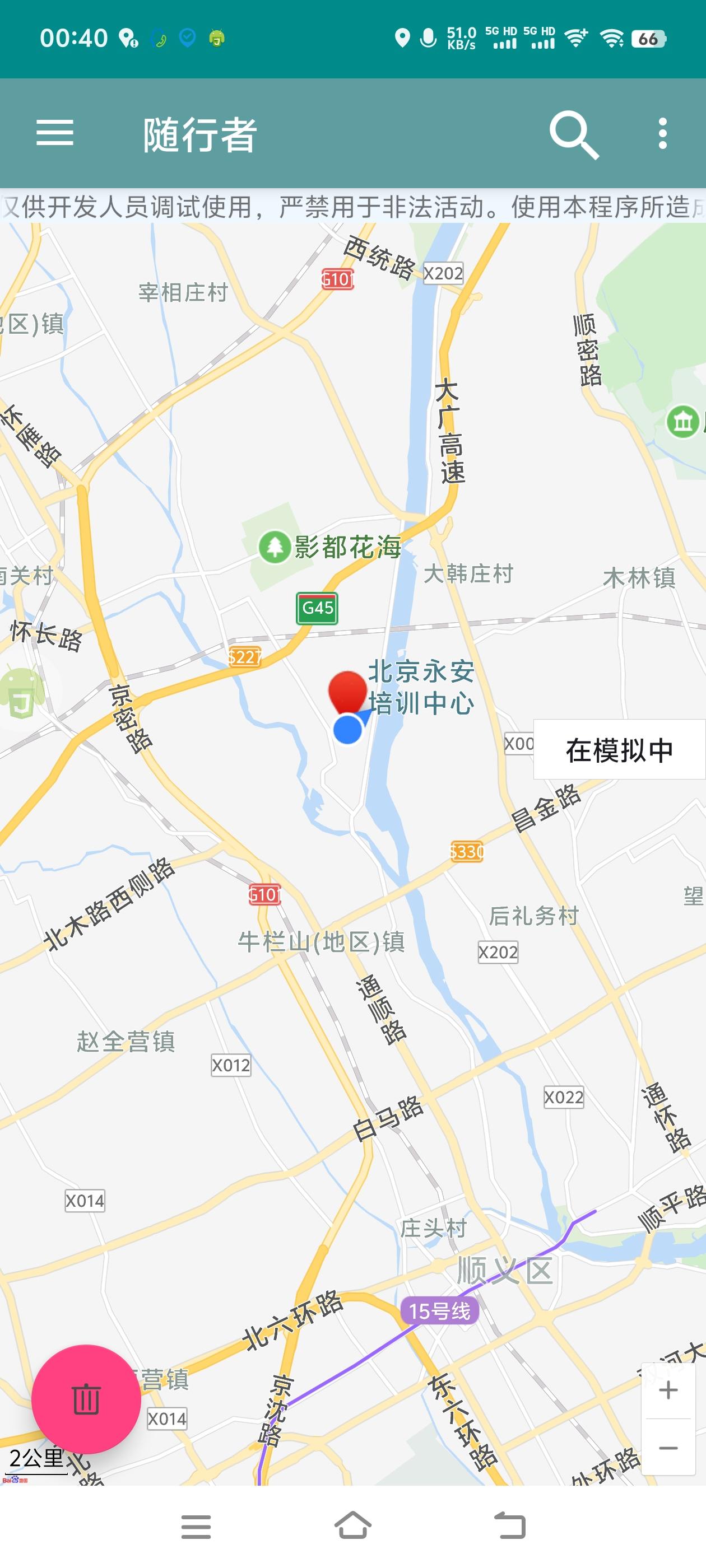Tap the green tree icon at 影都花海
This screenshot has height=1568, width=706.
275,547
